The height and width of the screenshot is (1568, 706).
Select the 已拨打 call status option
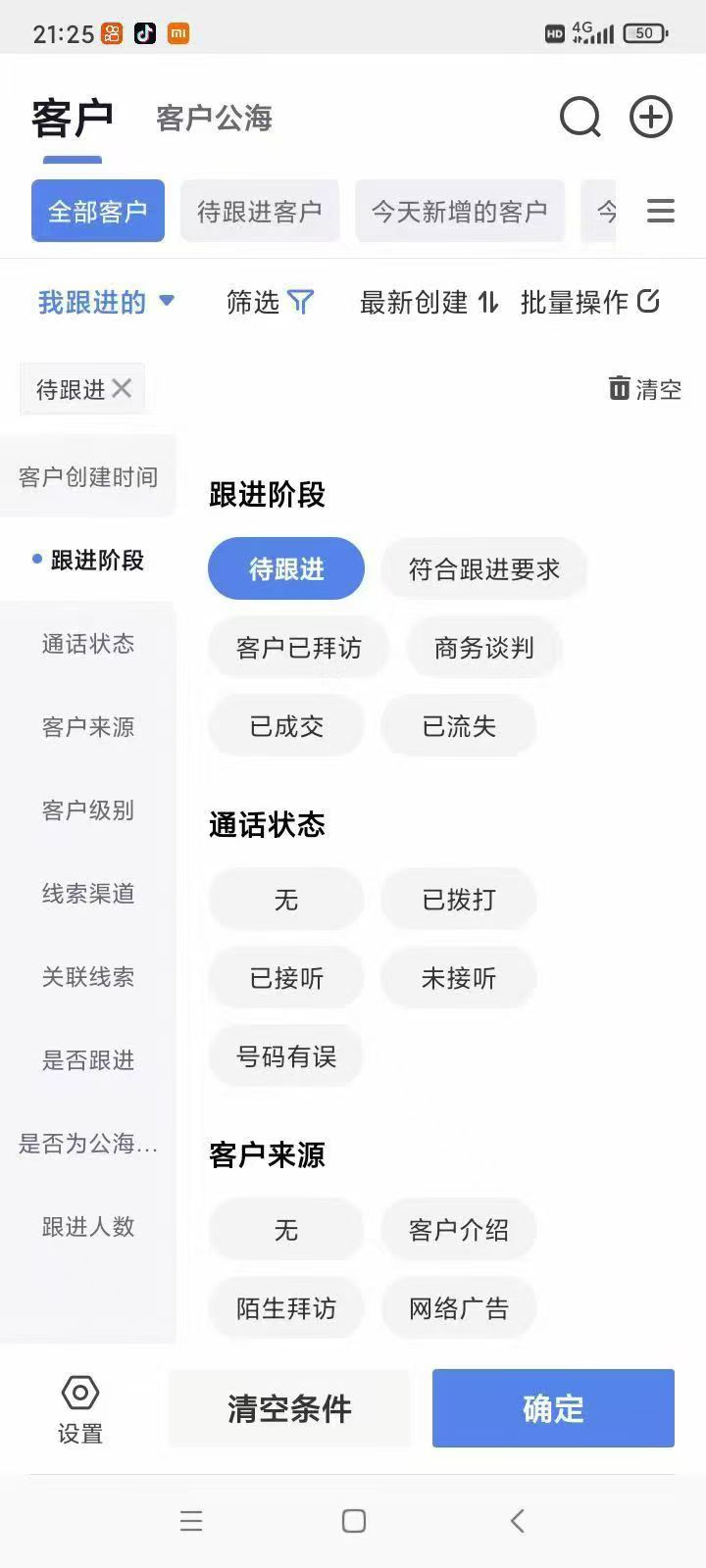click(x=458, y=899)
